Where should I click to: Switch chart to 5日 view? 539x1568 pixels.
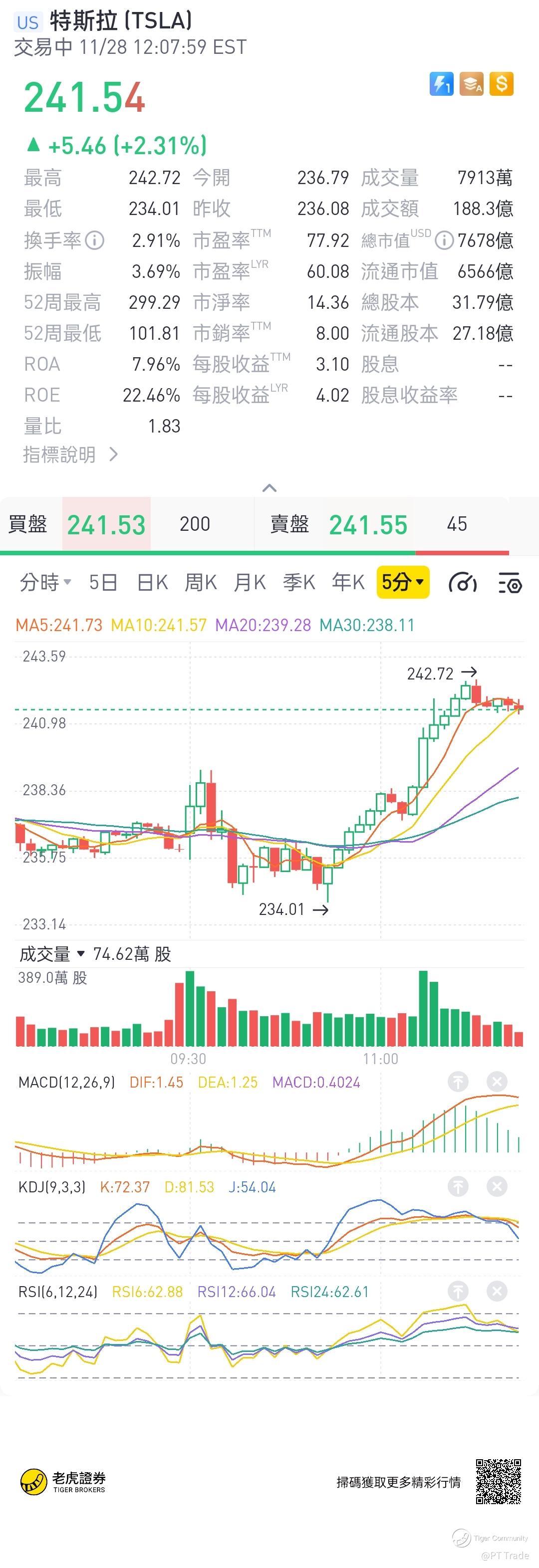pos(103,583)
